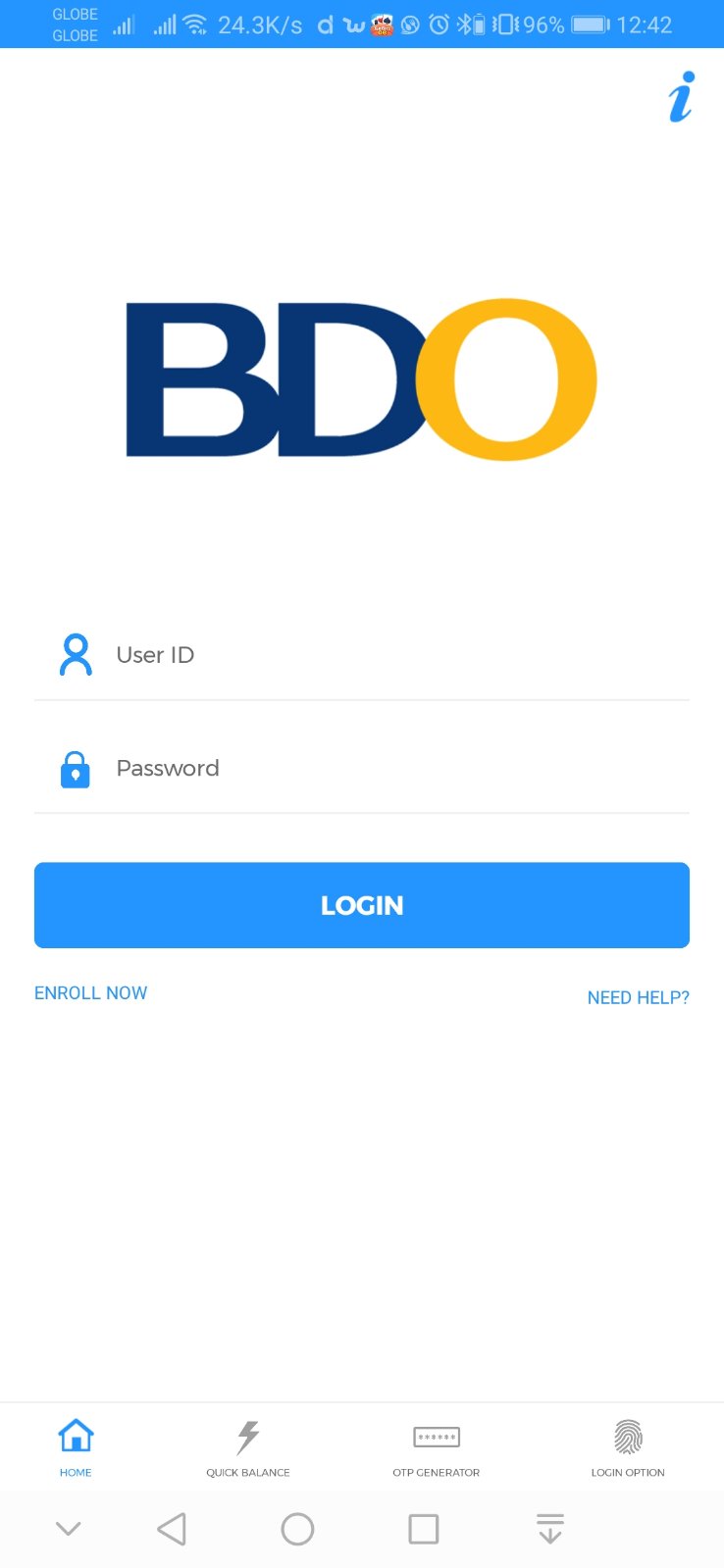Collapse with the down chevron in navigation bar
This screenshot has width=724, height=1568.
[x=67, y=1528]
